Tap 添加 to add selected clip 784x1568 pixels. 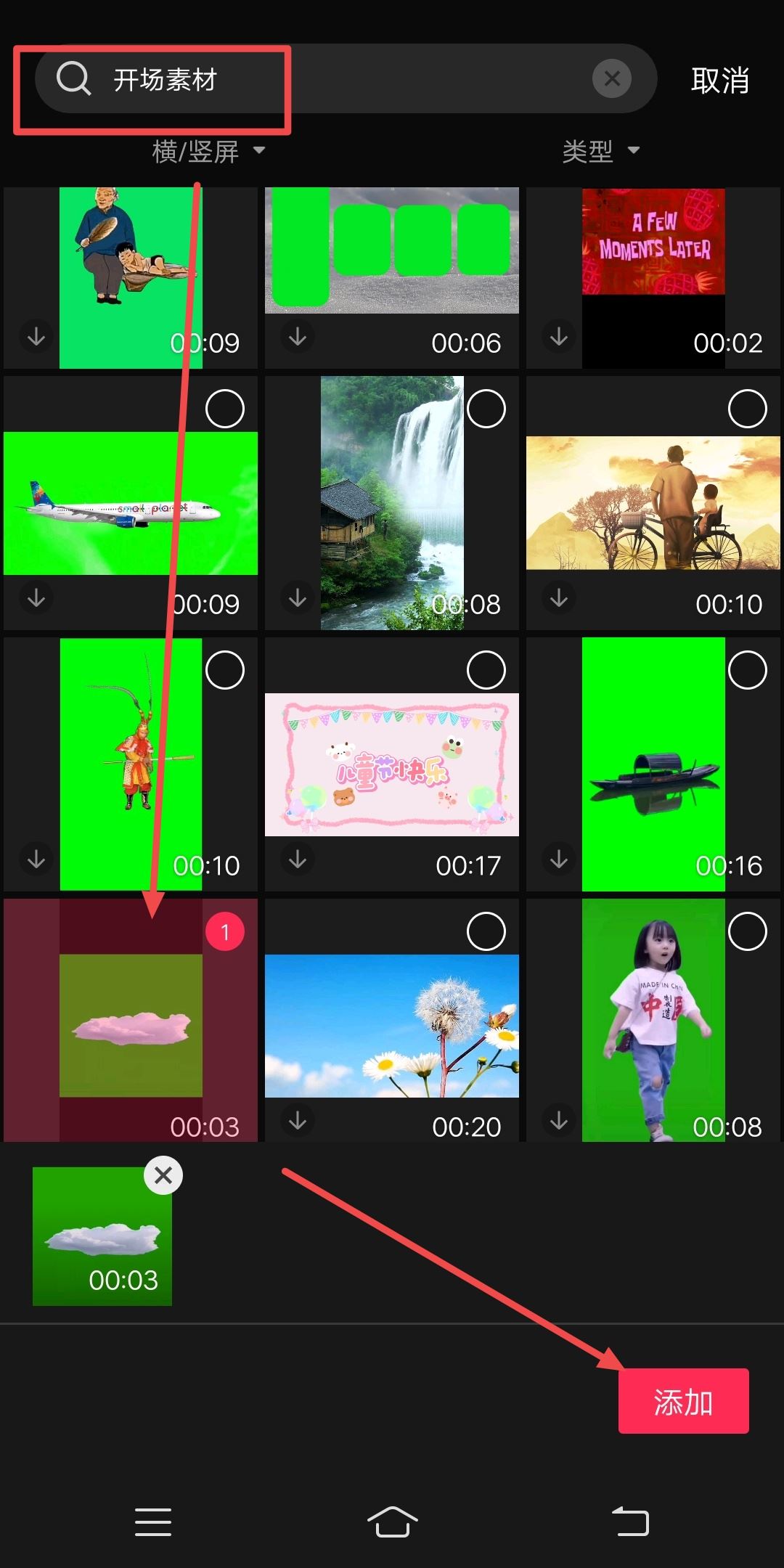coord(683,1401)
